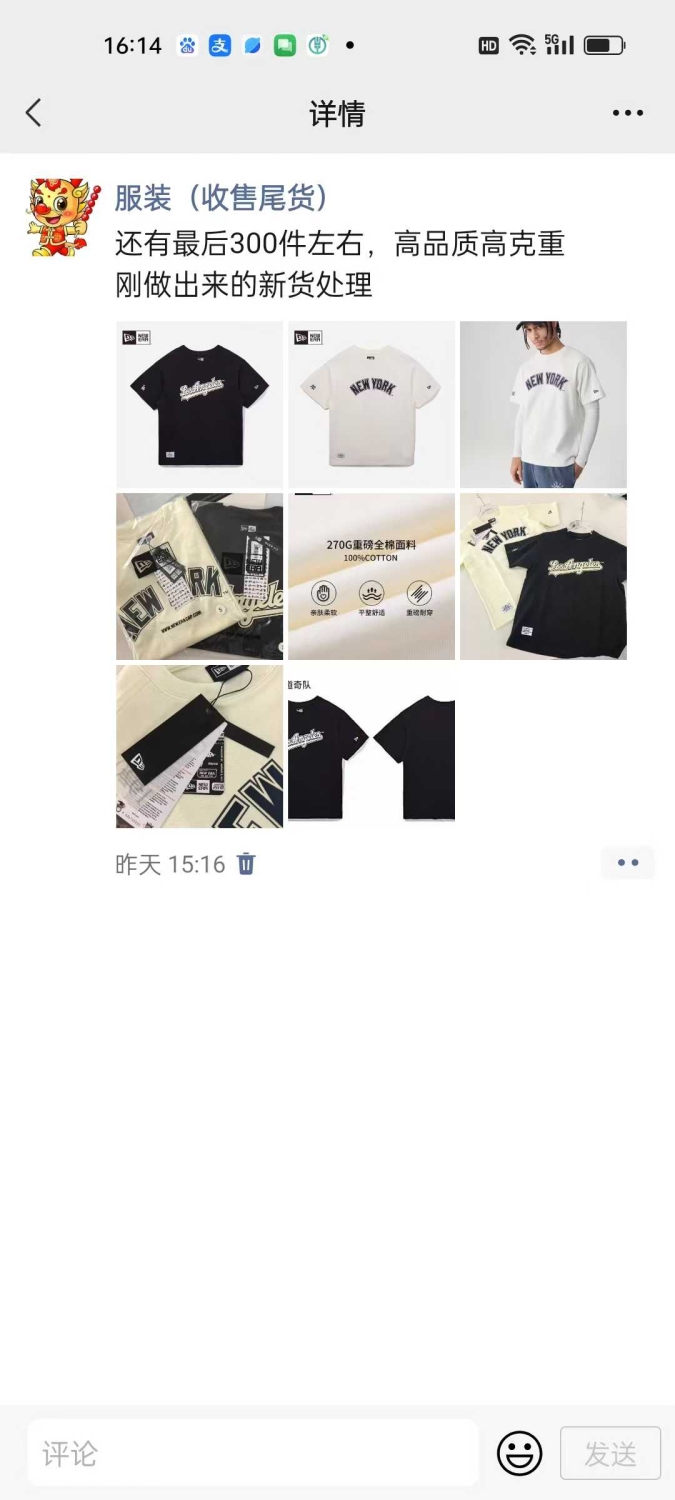The height and width of the screenshot is (1500, 675).
Task: Open the 270G cotton fabric image
Action: click(371, 576)
